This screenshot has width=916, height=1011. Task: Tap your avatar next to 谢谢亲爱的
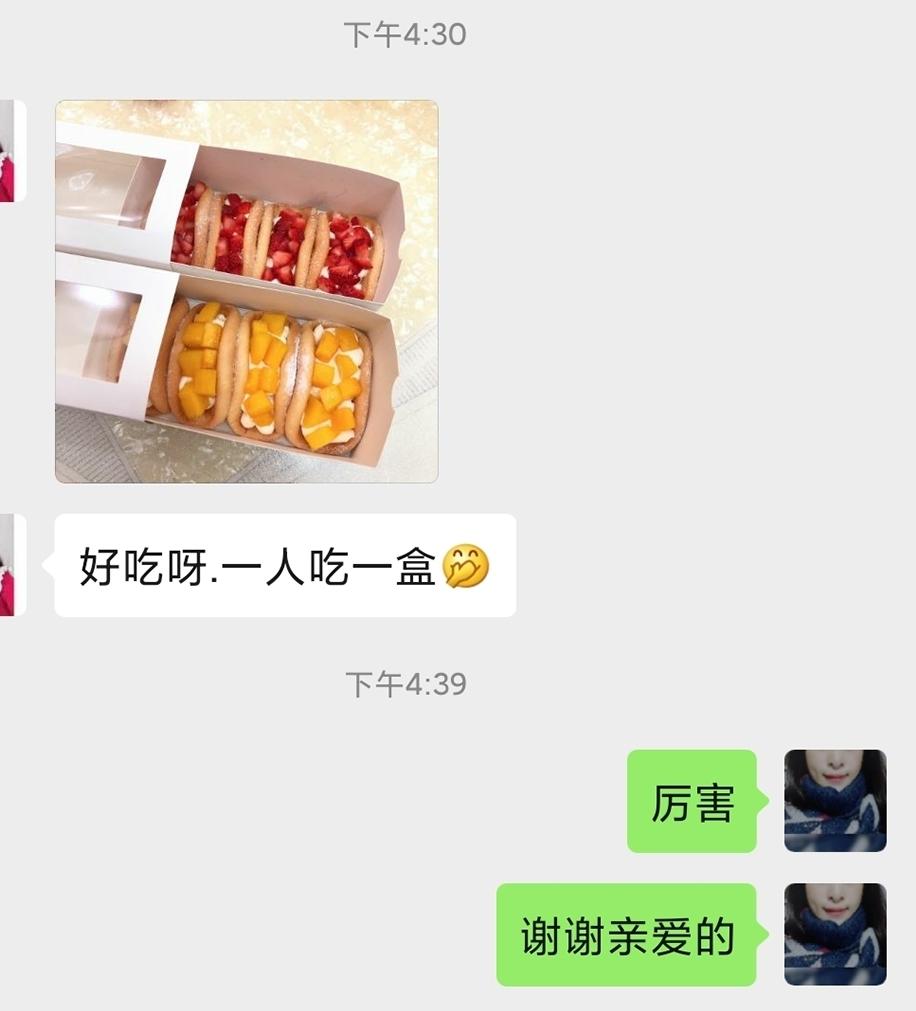pyautogui.click(x=836, y=932)
